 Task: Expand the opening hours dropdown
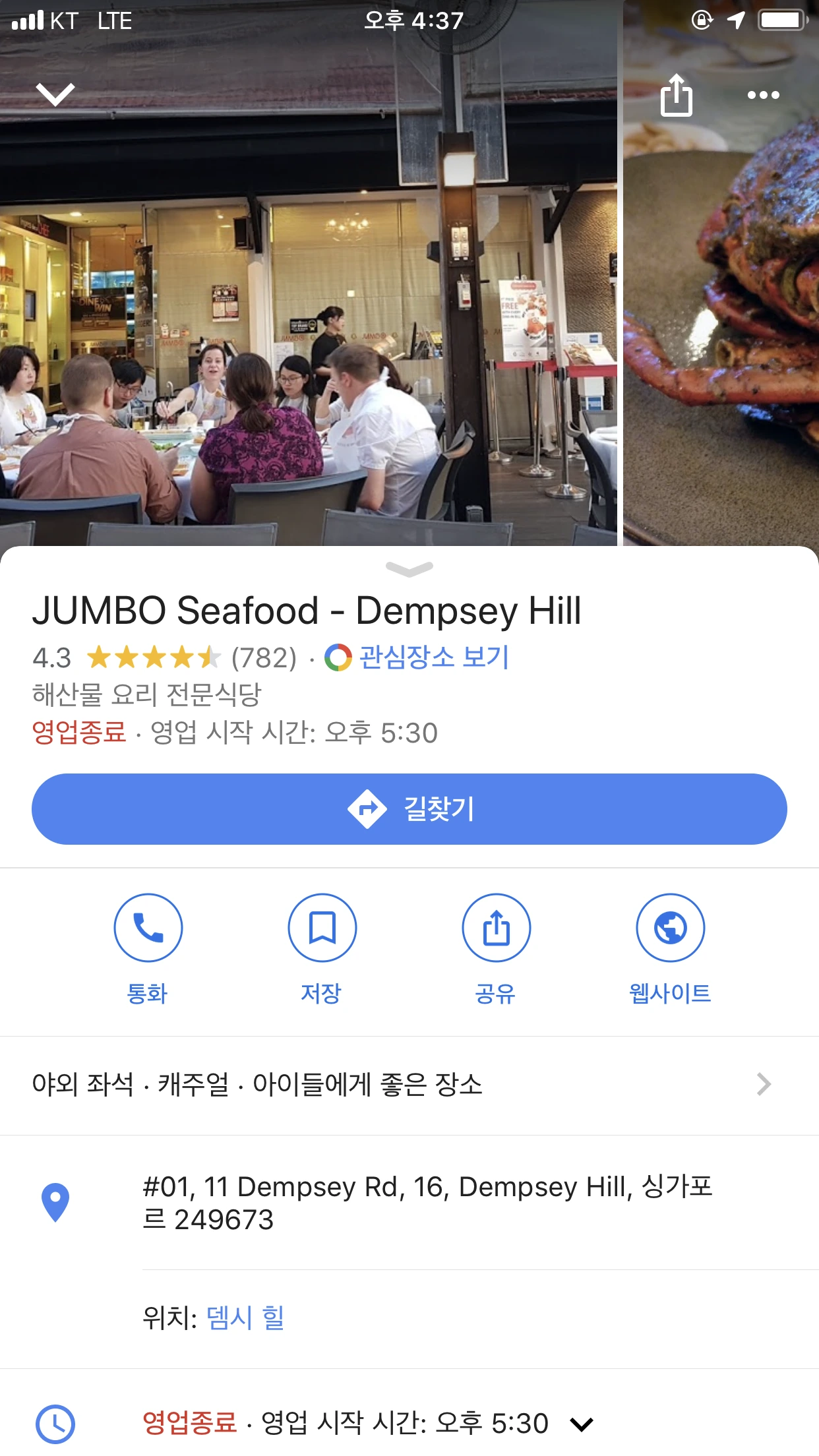[582, 1424]
